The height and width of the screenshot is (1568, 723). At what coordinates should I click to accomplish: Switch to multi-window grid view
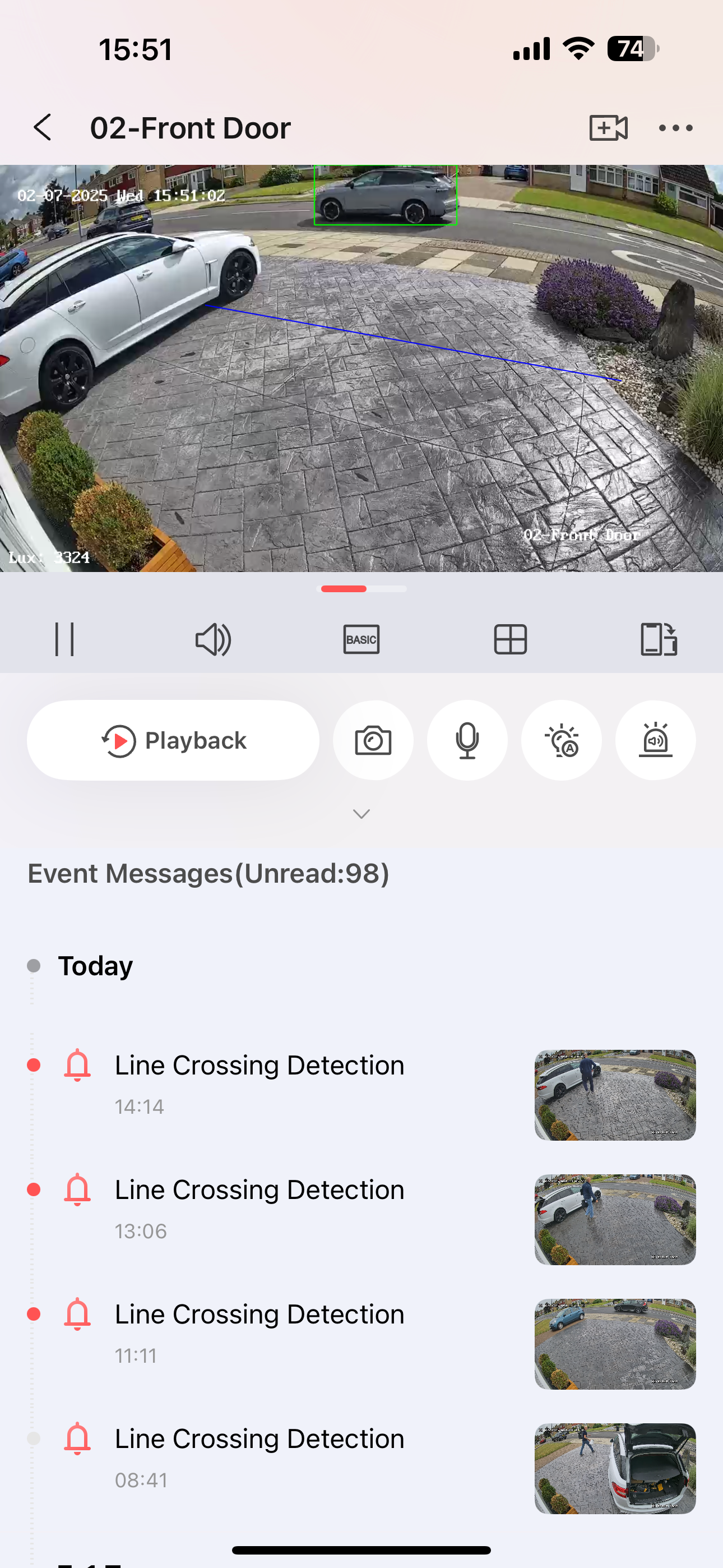point(510,639)
